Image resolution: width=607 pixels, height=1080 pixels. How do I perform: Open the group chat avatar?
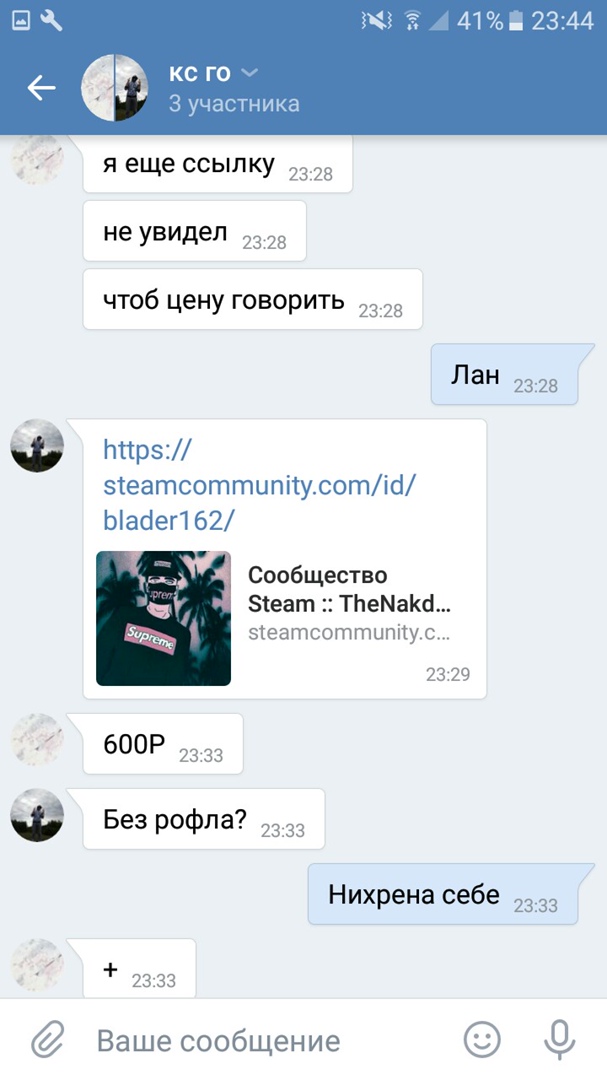tap(115, 88)
